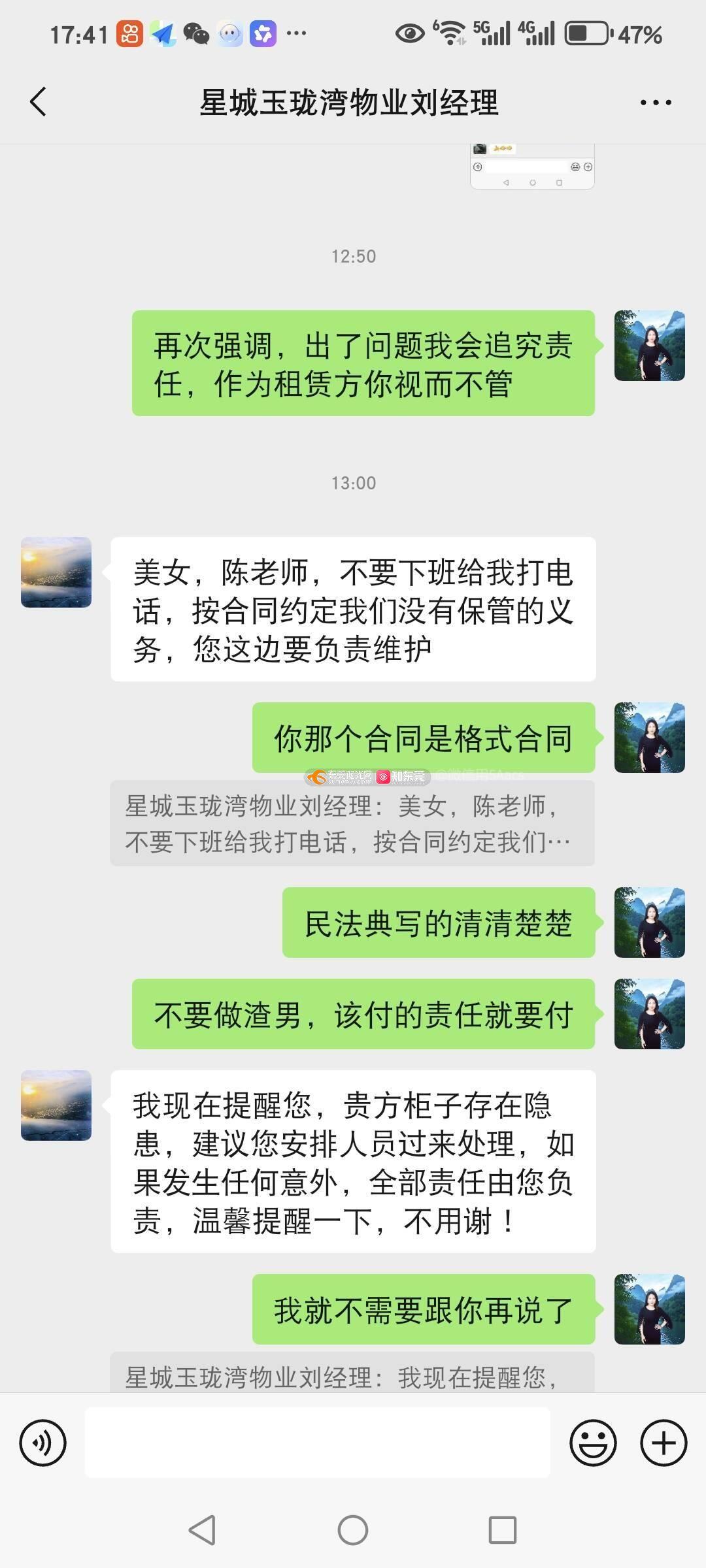Switch to voice message input
This screenshot has height=1568, width=706.
click(x=42, y=1443)
